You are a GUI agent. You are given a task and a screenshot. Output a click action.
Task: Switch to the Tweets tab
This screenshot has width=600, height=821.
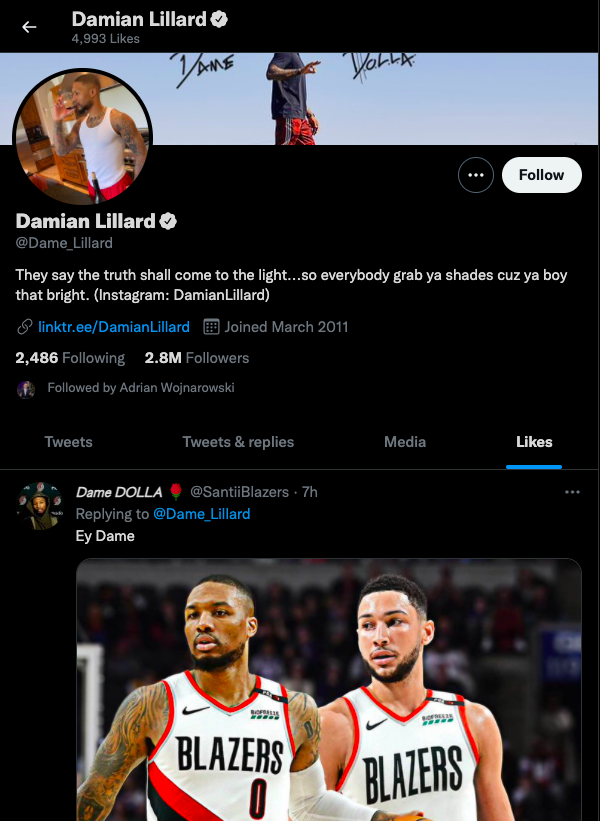click(x=69, y=442)
